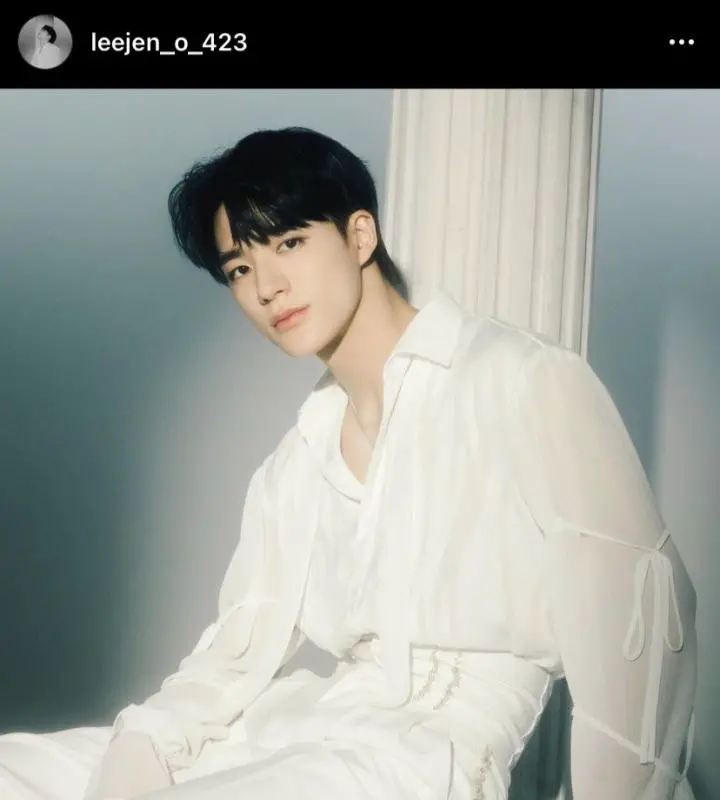Open leejen_o_423's profile picture
Image resolution: width=720 pixels, height=800 pixels.
pyautogui.click(x=45, y=42)
